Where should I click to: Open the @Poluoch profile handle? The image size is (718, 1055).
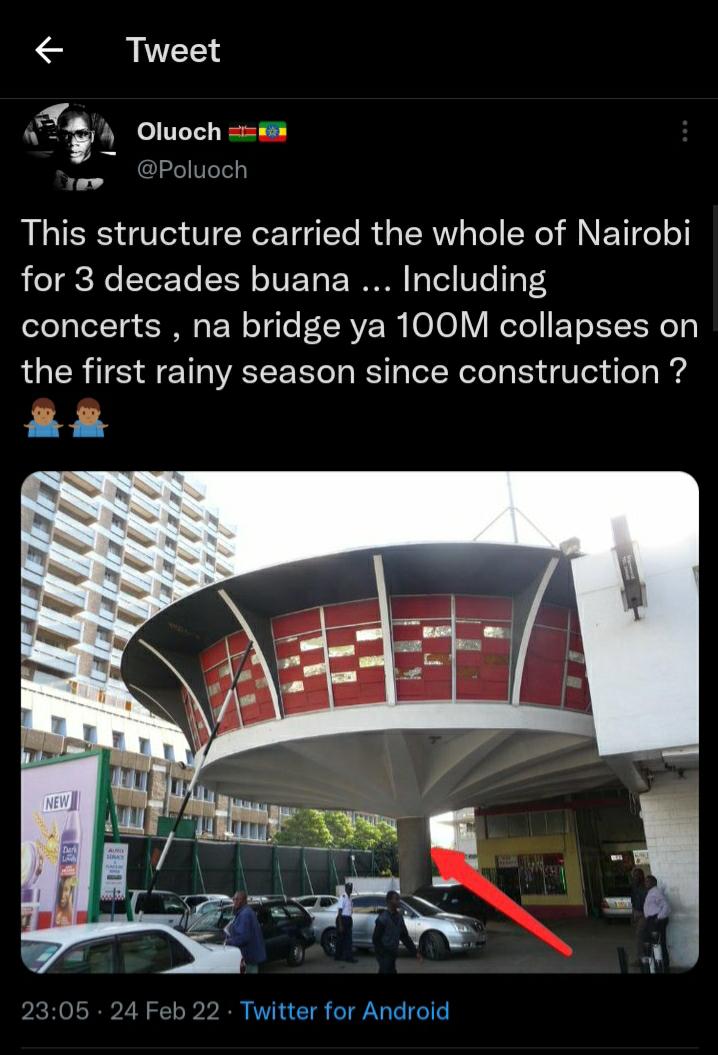tap(192, 170)
